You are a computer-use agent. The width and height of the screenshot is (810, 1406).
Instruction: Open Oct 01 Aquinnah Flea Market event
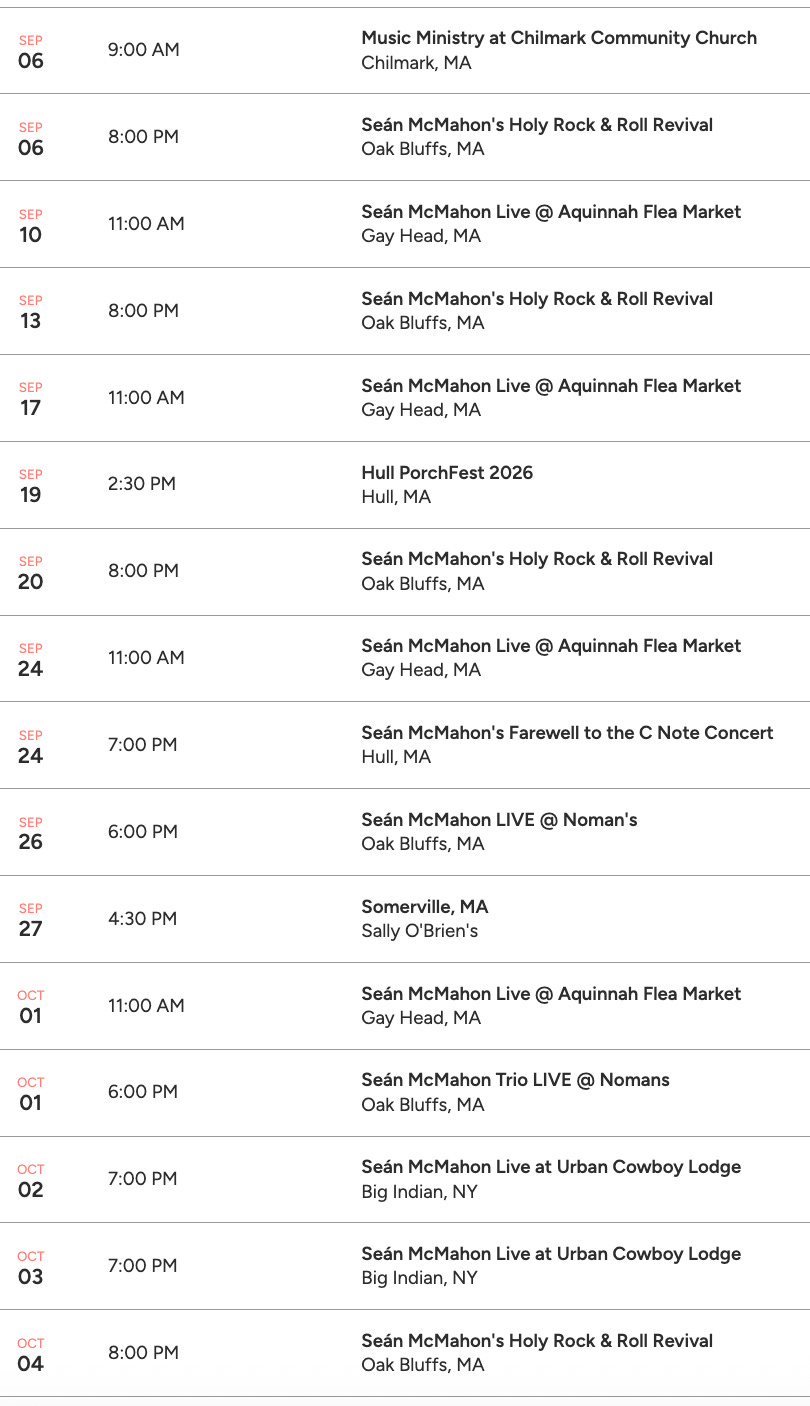(405, 1006)
